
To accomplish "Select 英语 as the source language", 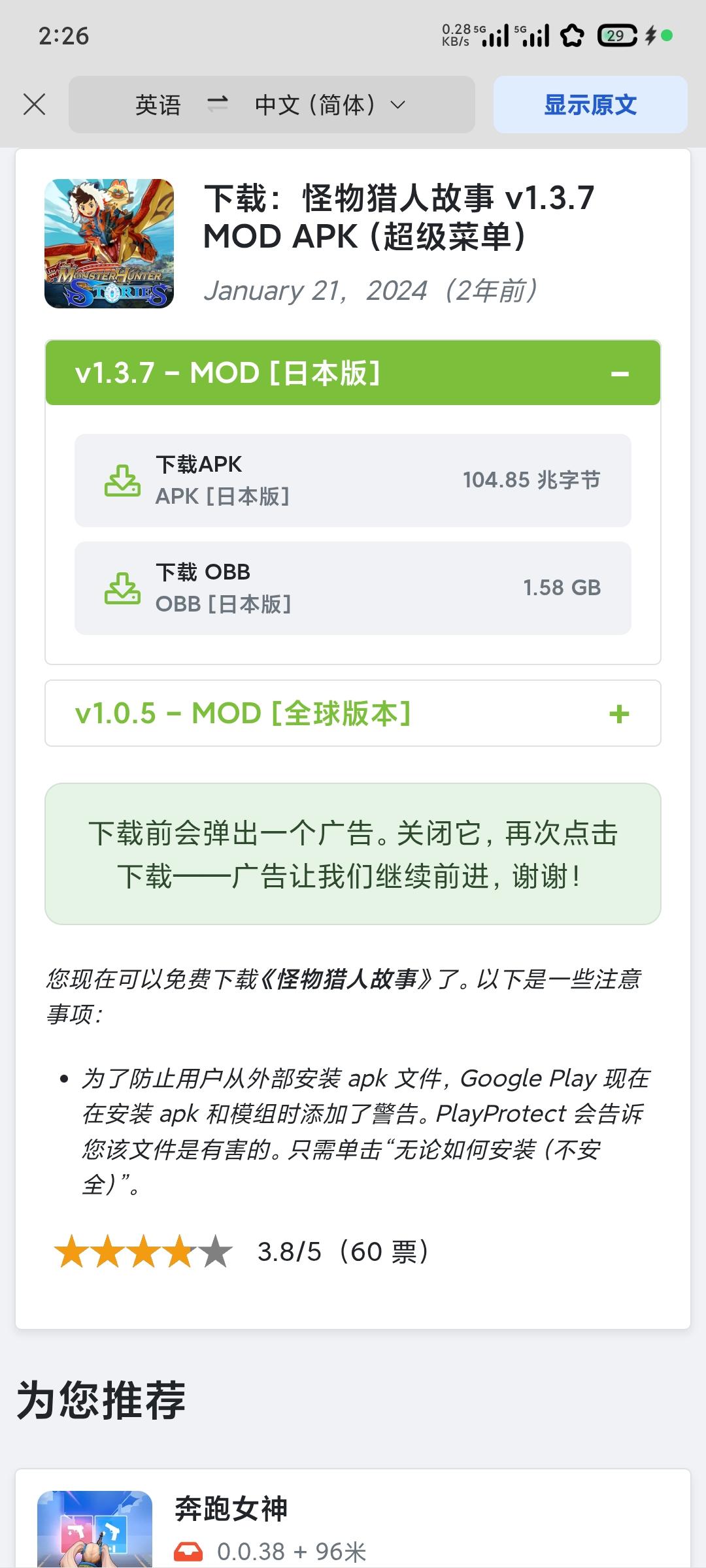I will click(157, 103).
